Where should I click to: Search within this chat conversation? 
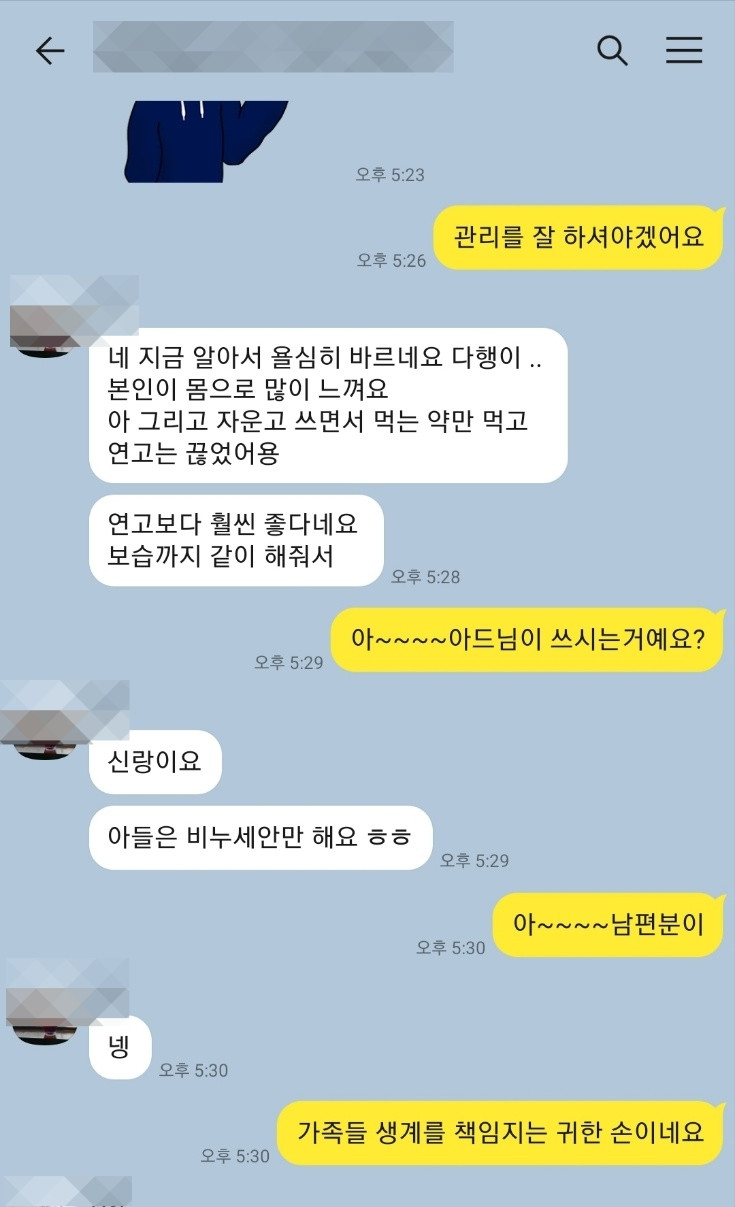(612, 50)
